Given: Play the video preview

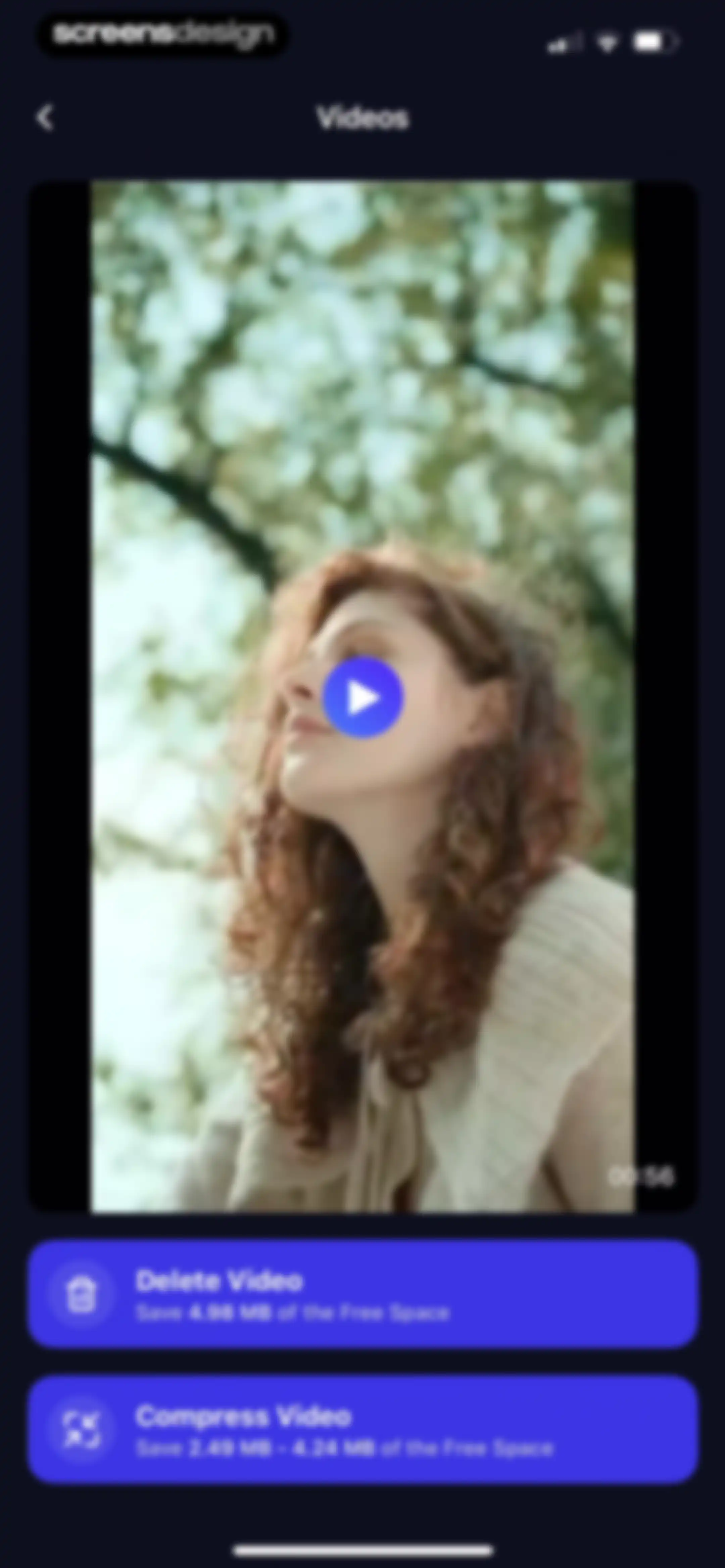Looking at the screenshot, I should (x=363, y=698).
